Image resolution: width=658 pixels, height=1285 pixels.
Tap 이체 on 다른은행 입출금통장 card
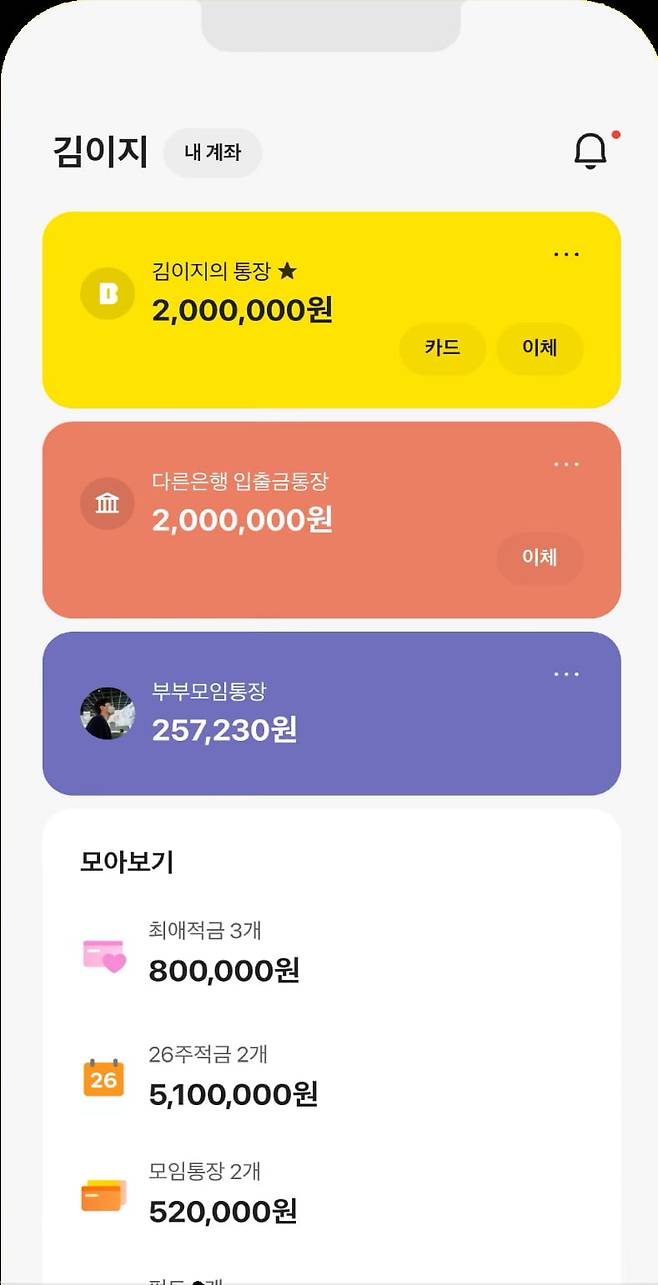[x=539, y=558]
